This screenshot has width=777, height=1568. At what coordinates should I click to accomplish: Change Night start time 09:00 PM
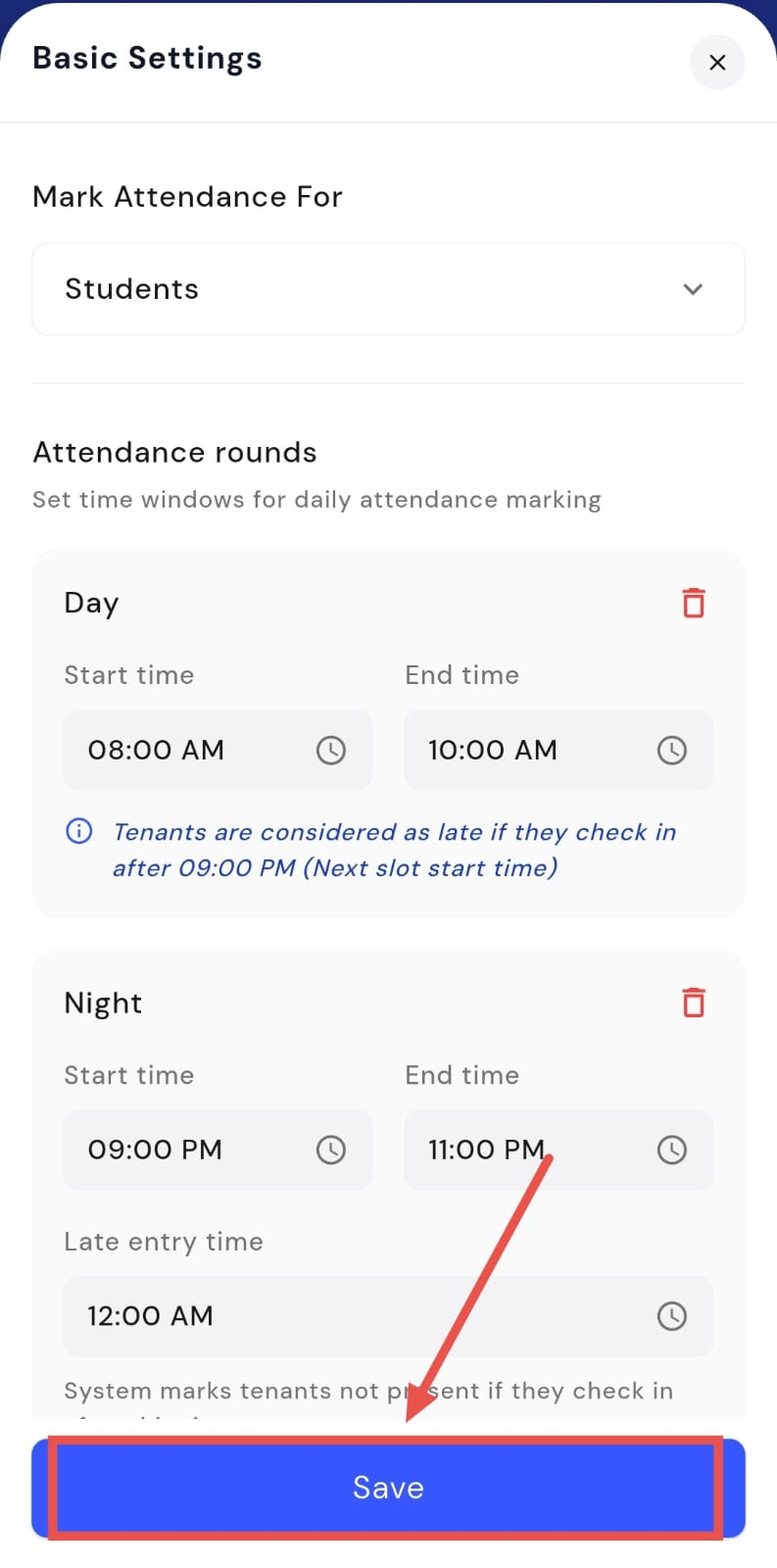pos(217,1150)
